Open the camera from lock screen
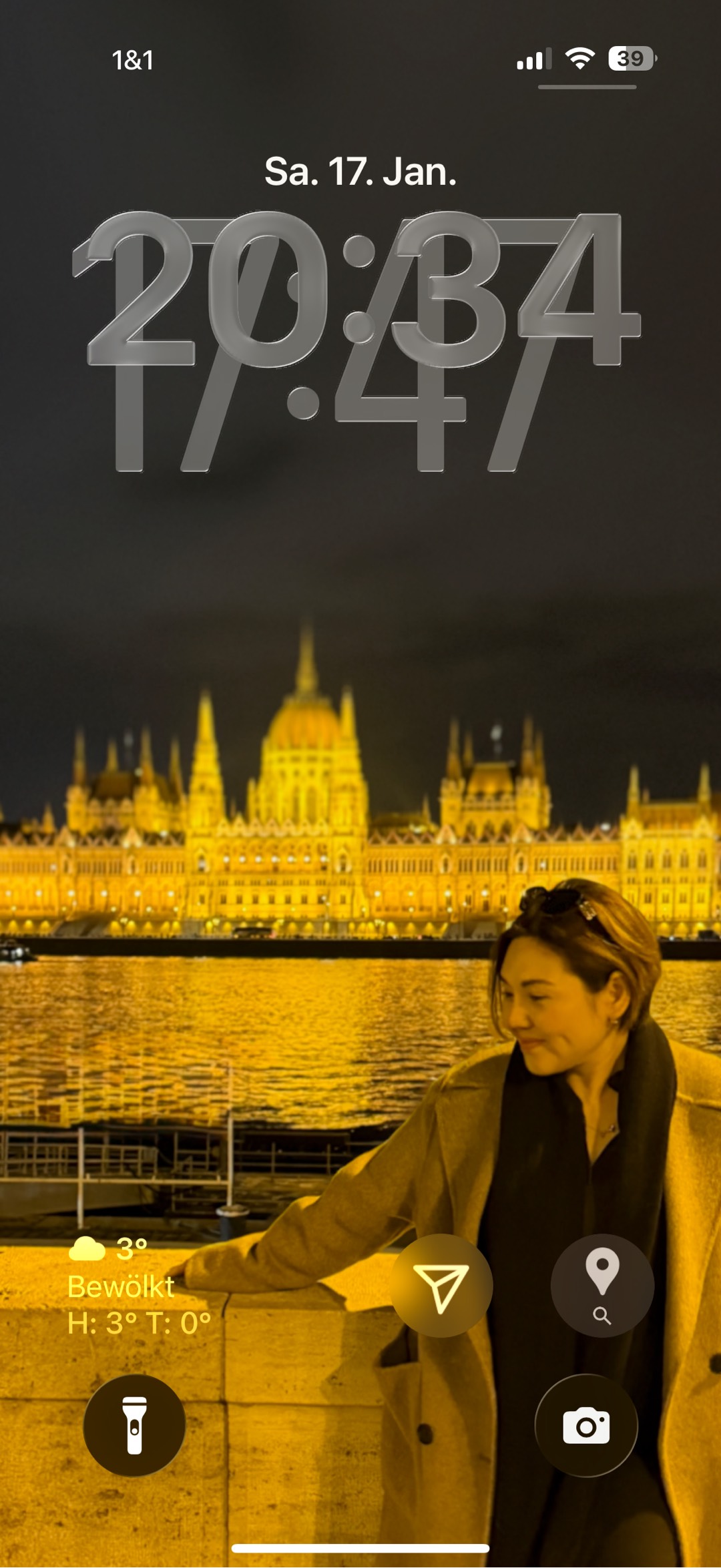721x1568 pixels. click(586, 1425)
